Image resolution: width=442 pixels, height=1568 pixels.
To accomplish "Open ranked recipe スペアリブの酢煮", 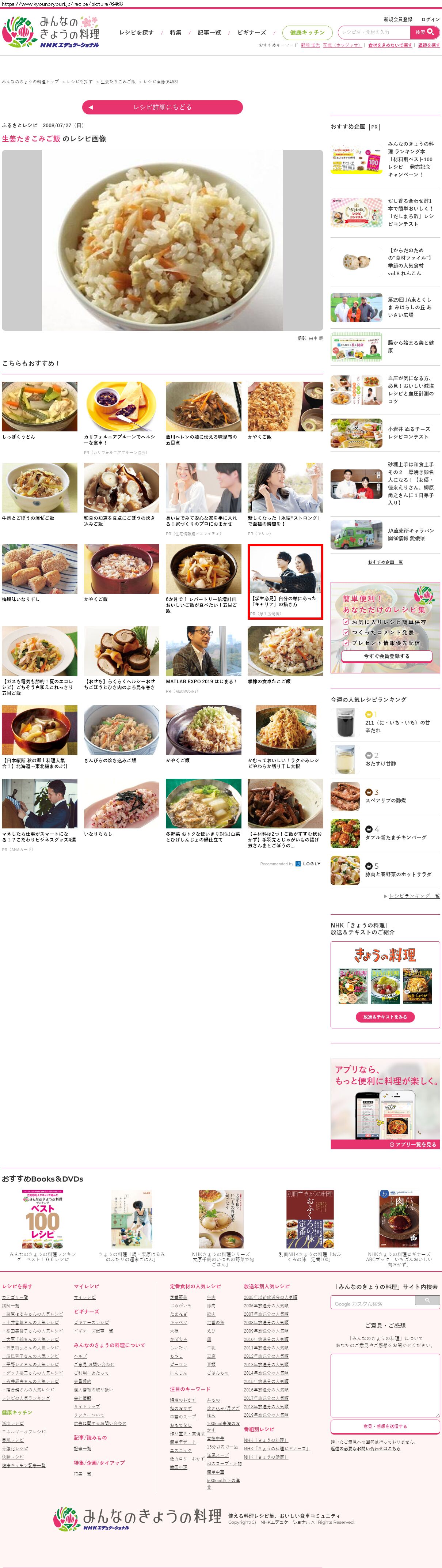I will click(385, 800).
